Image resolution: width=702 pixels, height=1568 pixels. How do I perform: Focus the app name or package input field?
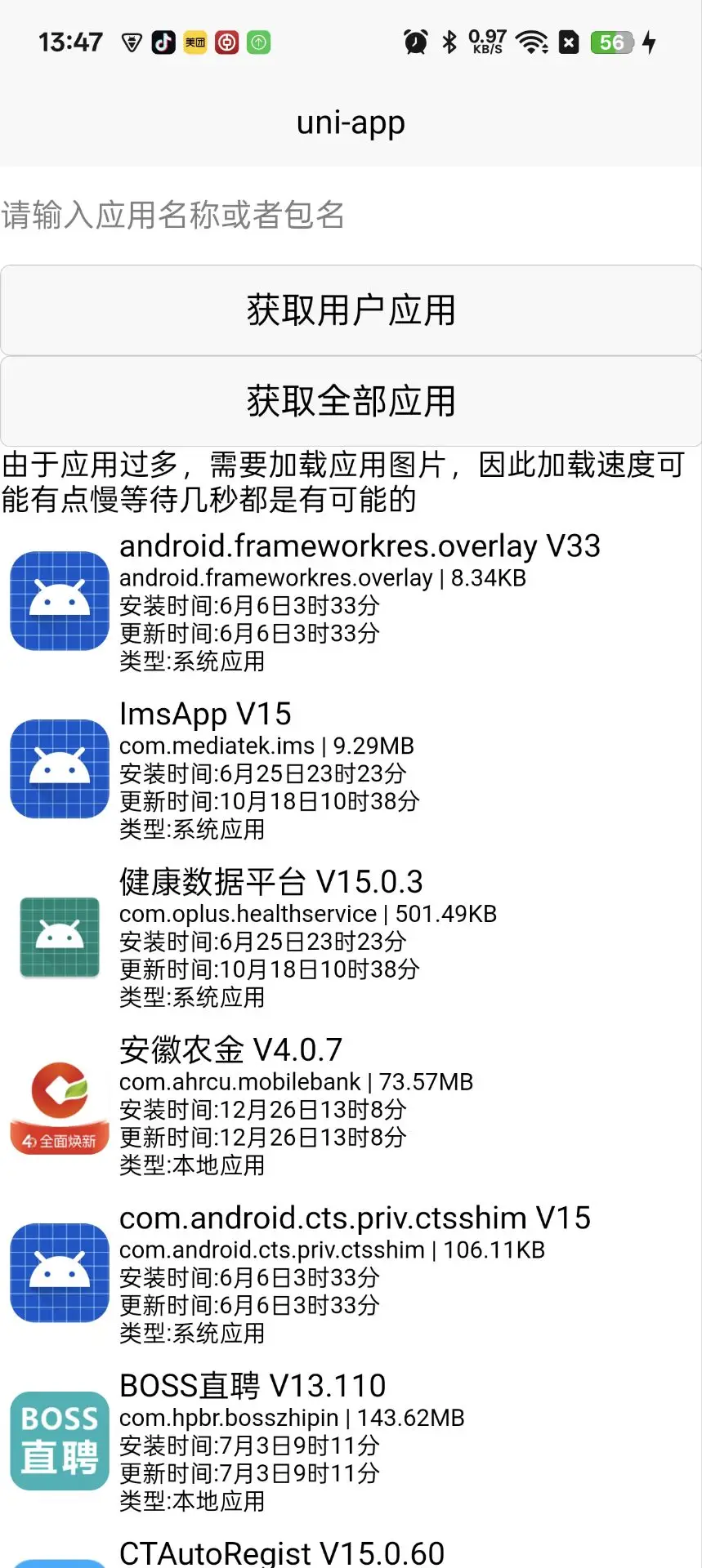[x=351, y=216]
